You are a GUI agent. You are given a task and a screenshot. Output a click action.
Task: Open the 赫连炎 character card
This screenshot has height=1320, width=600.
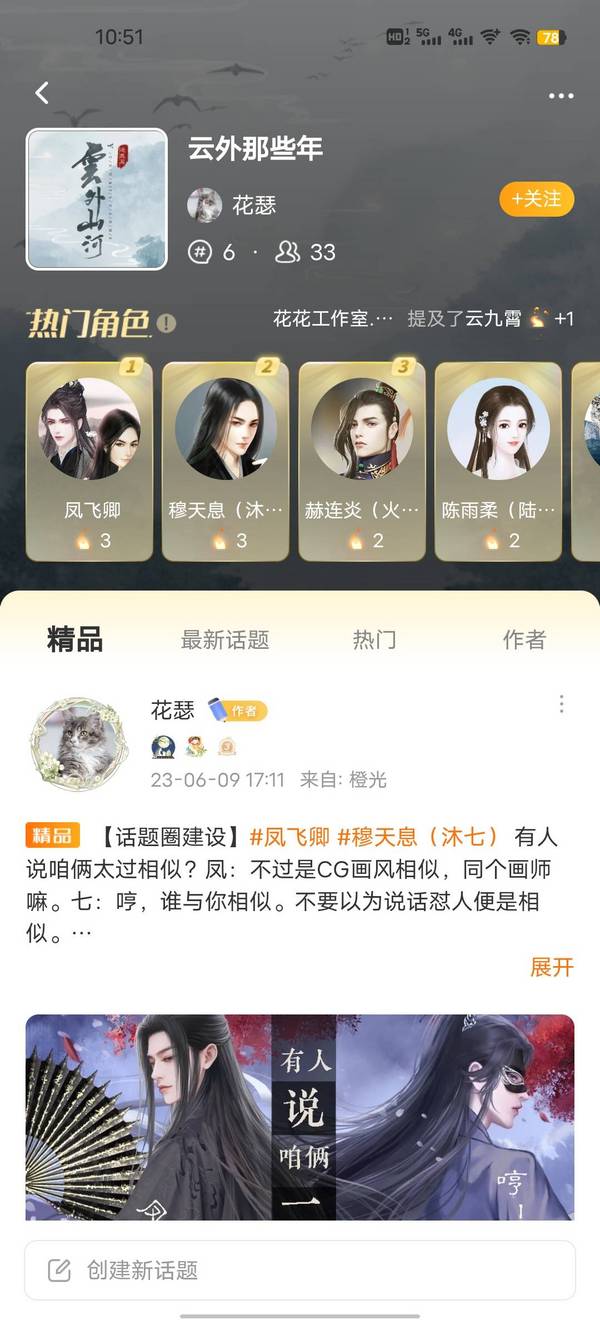[x=362, y=461]
